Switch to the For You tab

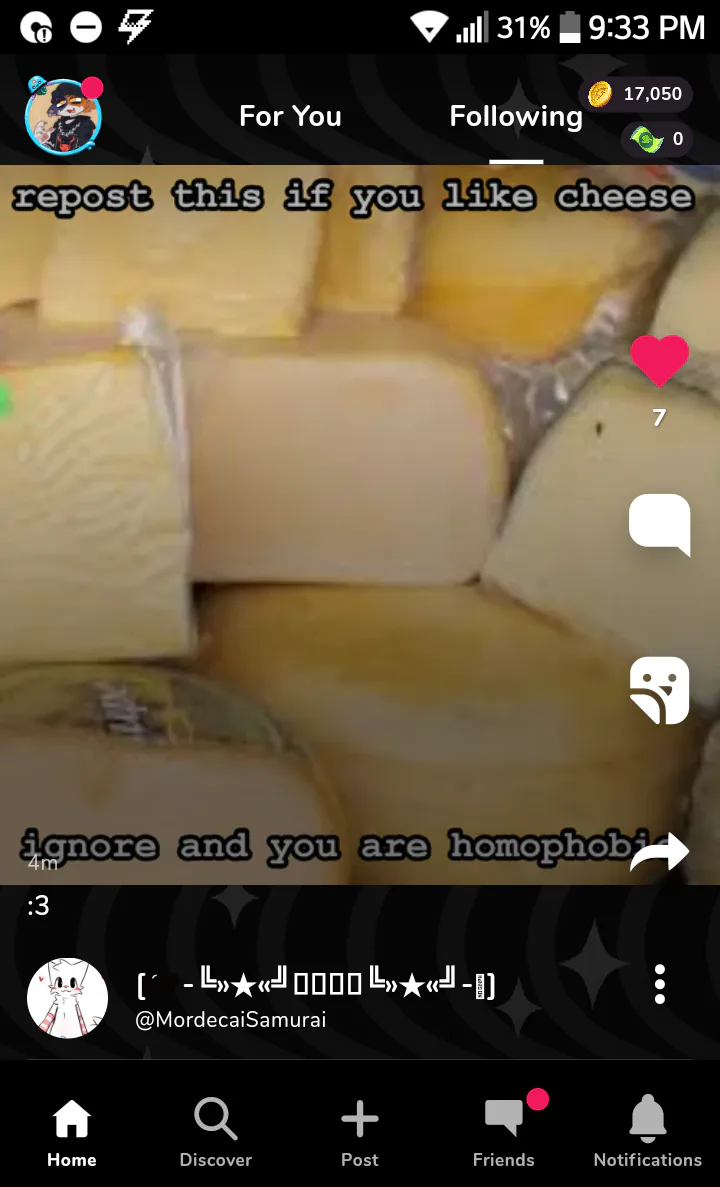[290, 116]
